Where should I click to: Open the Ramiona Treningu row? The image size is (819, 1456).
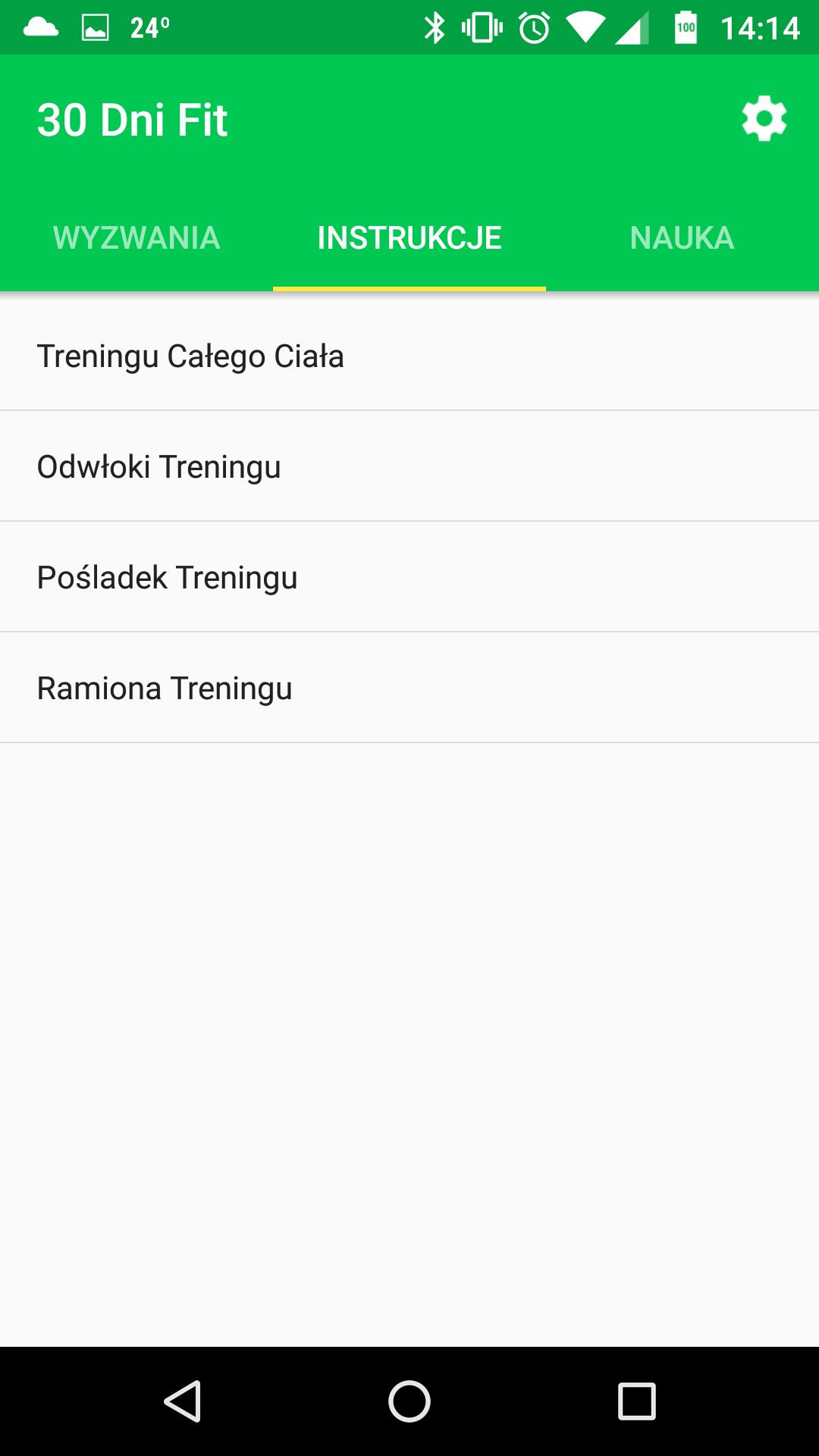[409, 688]
